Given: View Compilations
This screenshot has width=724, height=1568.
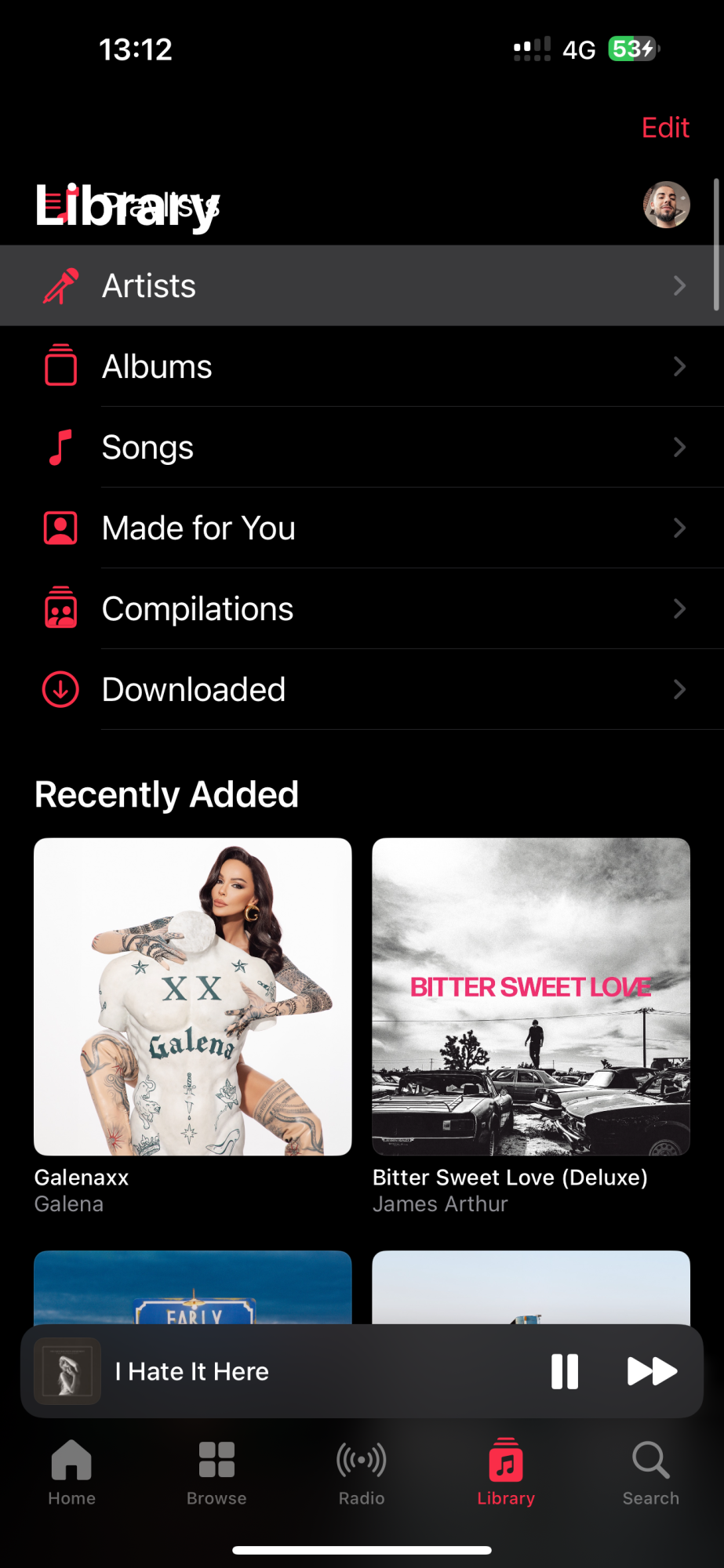Looking at the screenshot, I should [x=361, y=609].
